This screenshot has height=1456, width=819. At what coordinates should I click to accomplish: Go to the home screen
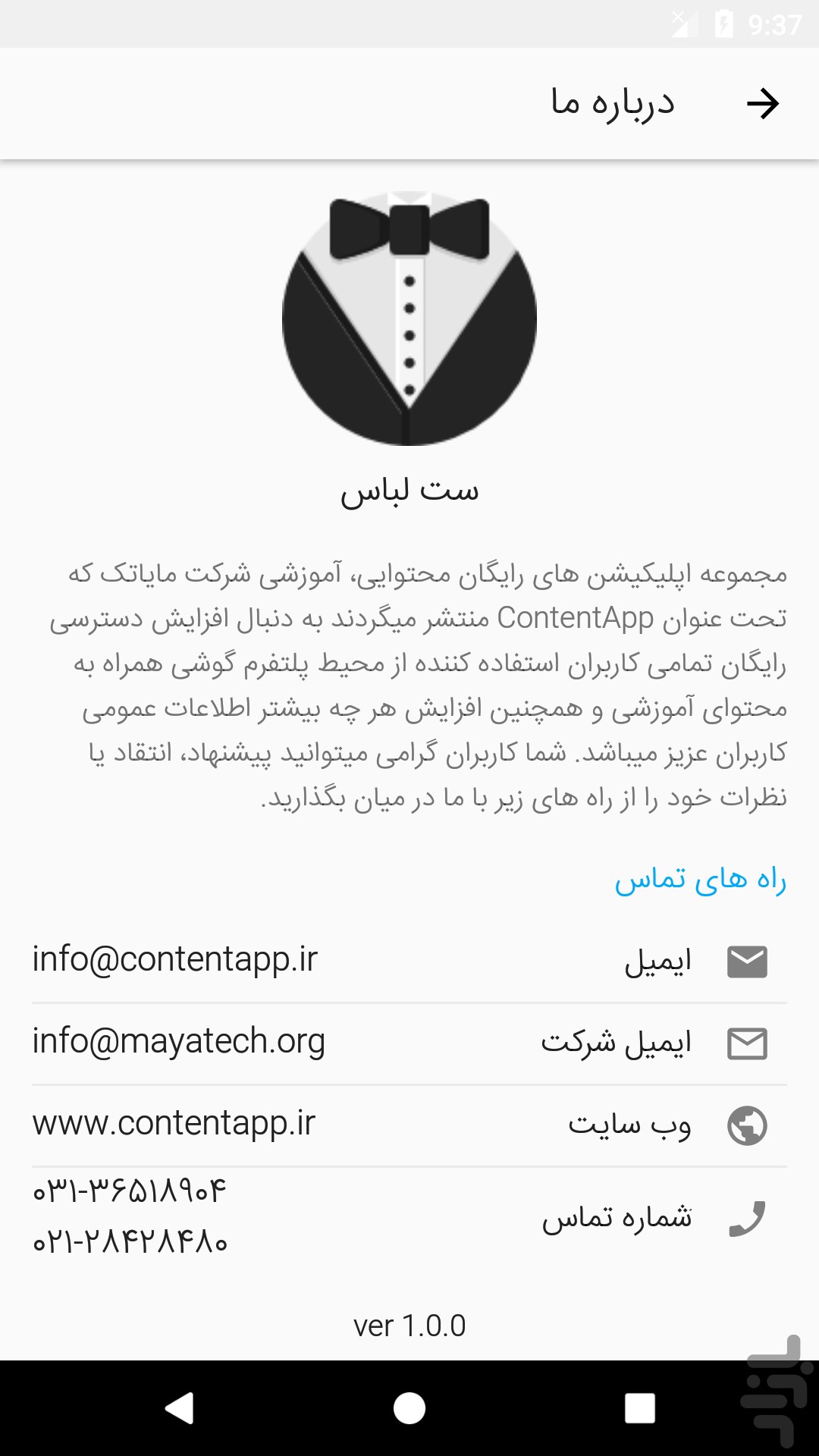[409, 1408]
